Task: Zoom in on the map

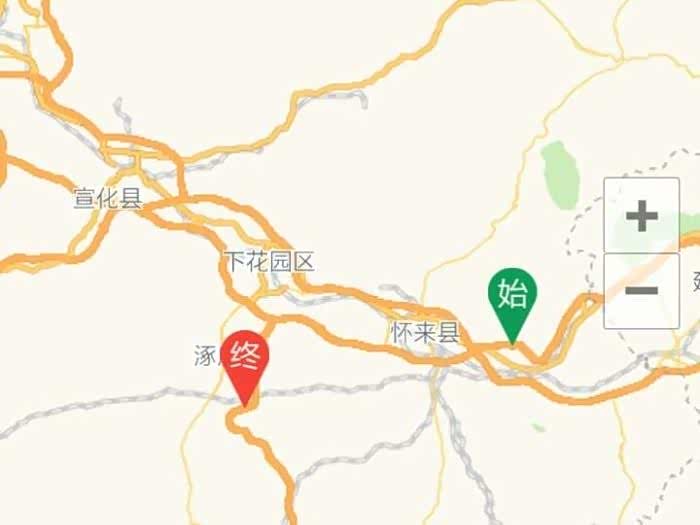Action: (x=641, y=215)
